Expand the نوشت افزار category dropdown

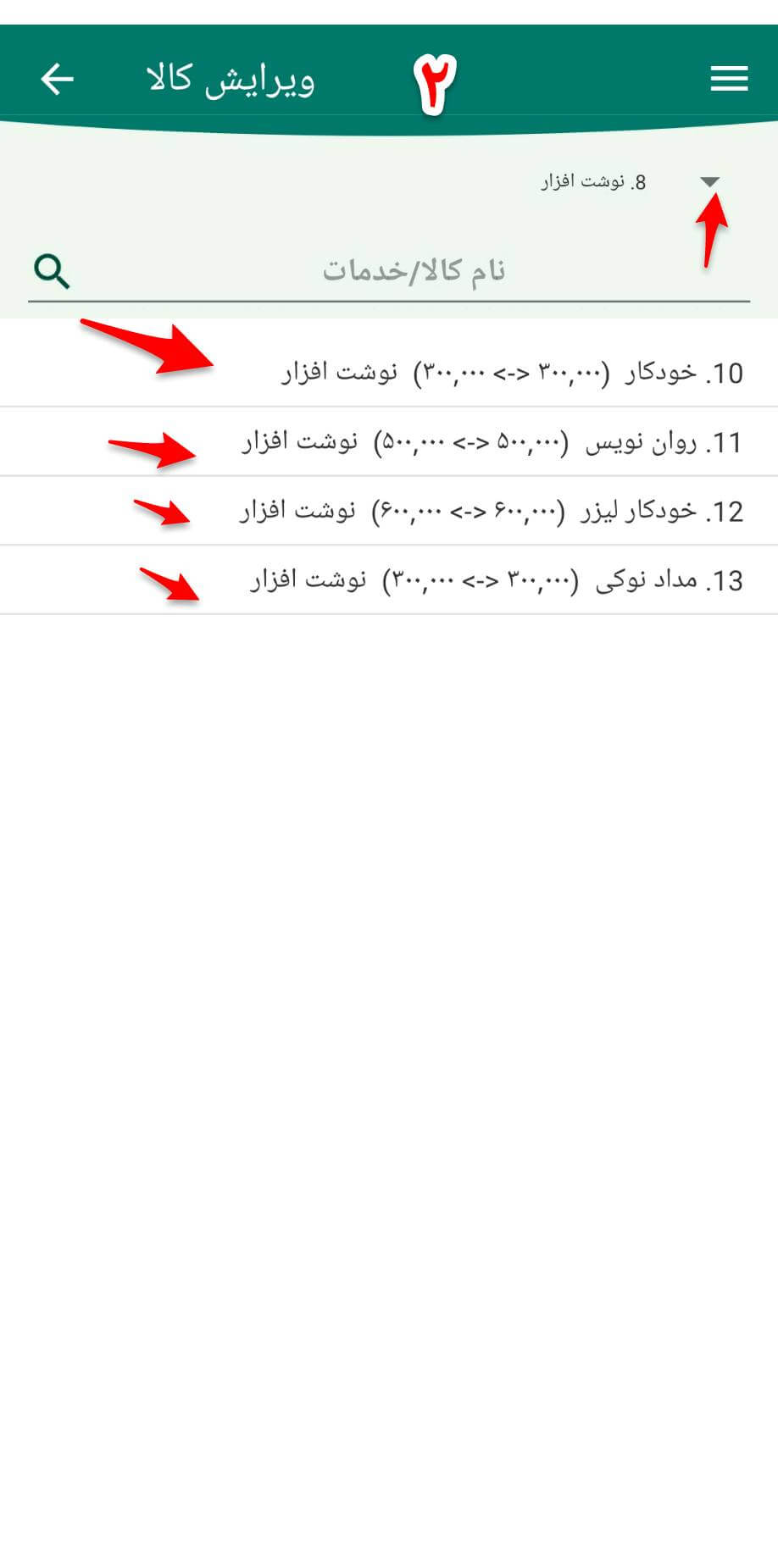click(710, 182)
